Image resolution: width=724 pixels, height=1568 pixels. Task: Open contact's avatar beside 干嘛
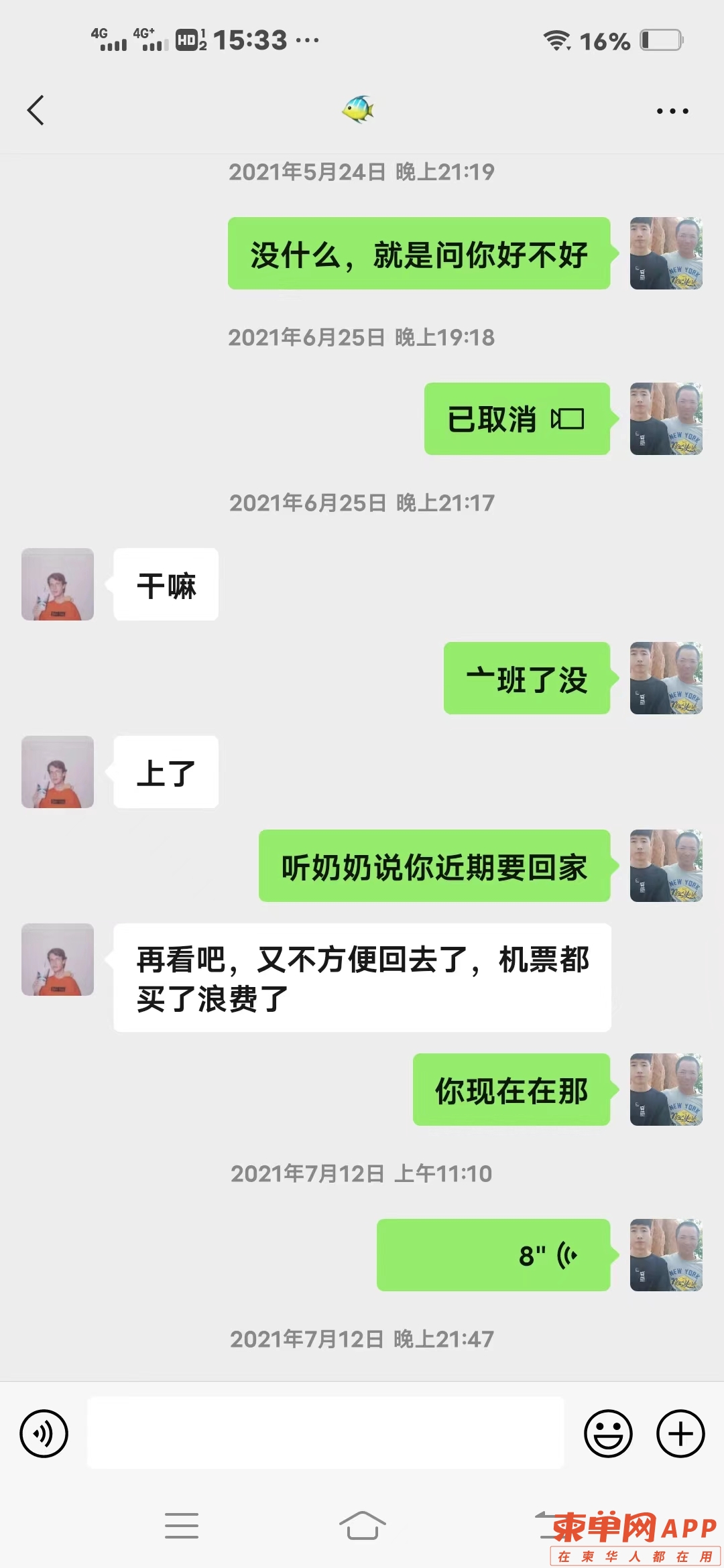(58, 584)
